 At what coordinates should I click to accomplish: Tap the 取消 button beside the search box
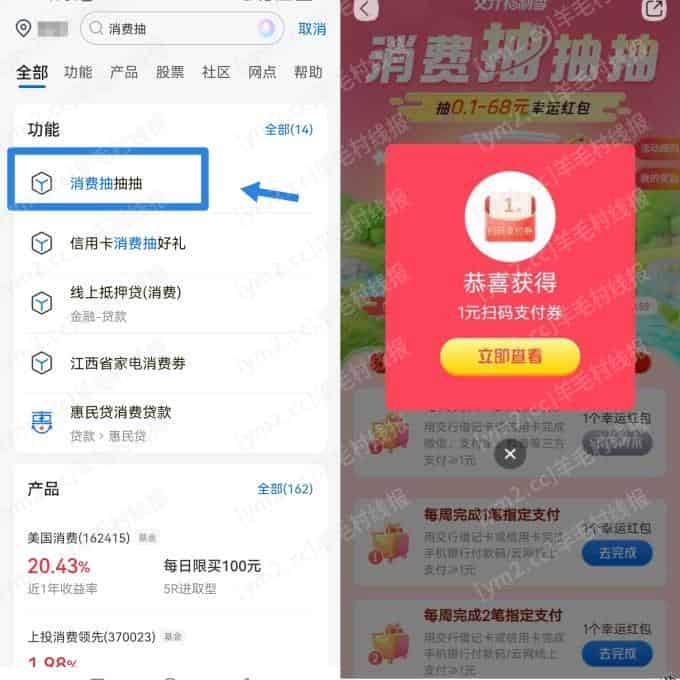pyautogui.click(x=312, y=29)
